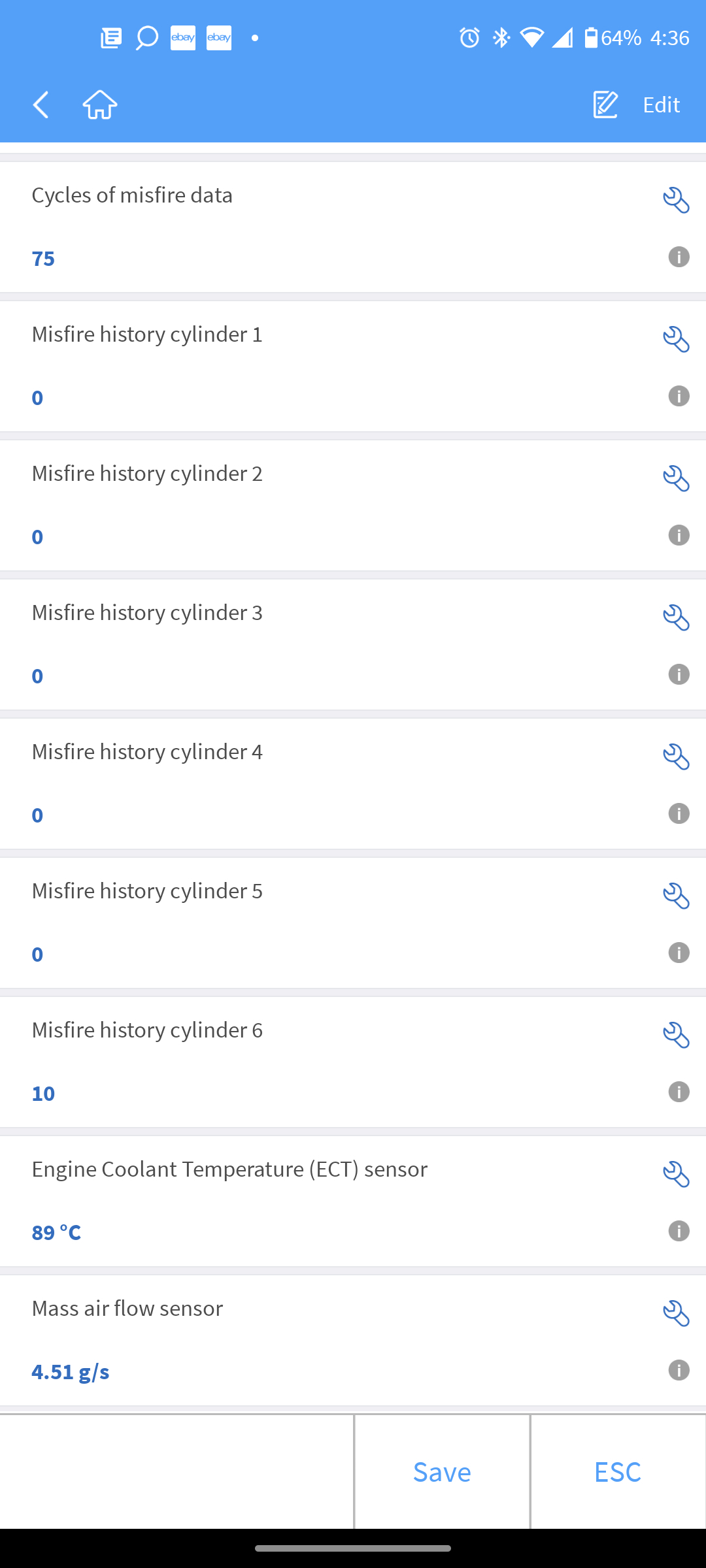Open wrench tool for Misfire history cylinder 5

[676, 896]
